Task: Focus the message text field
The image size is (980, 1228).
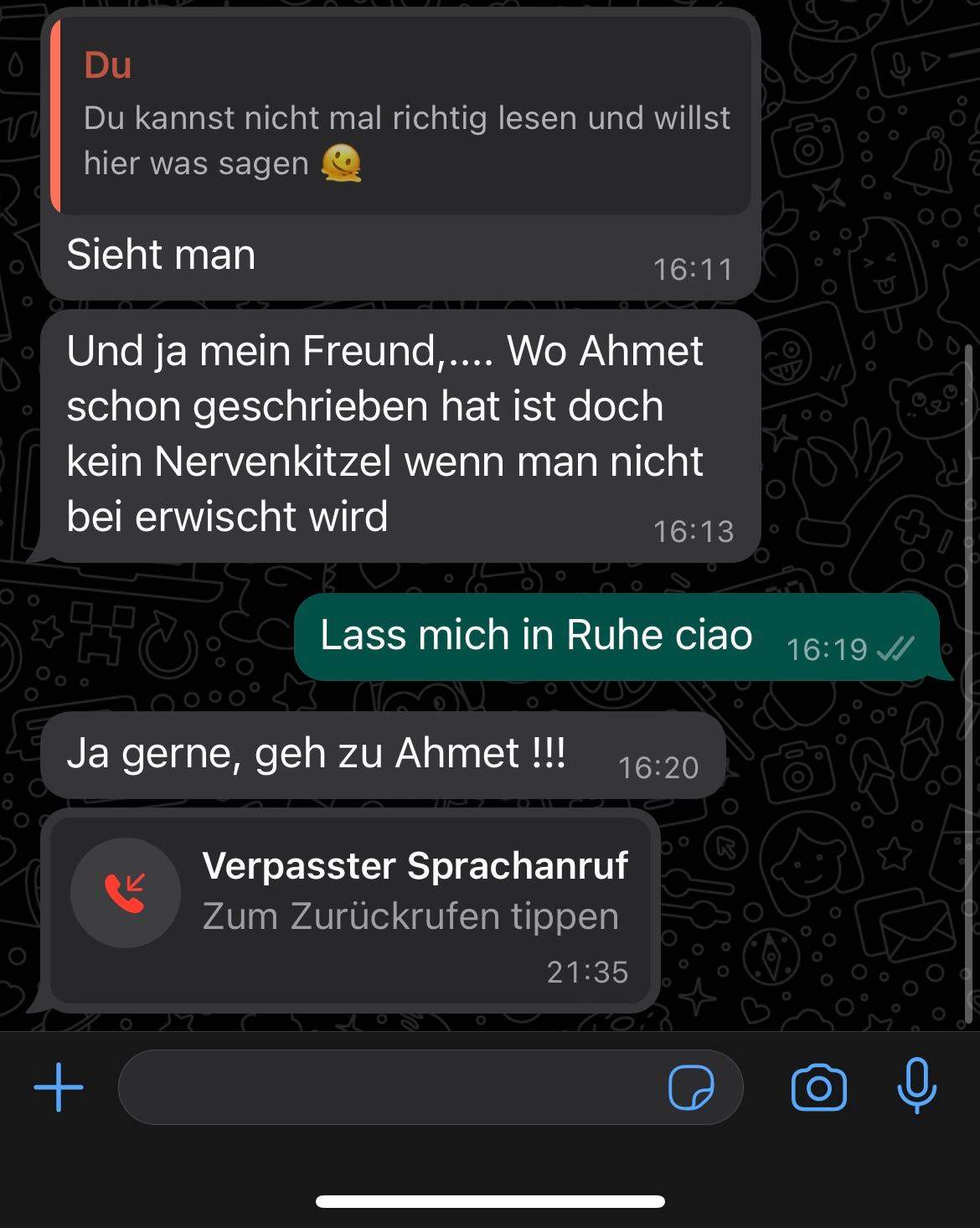Action: click(x=385, y=1087)
